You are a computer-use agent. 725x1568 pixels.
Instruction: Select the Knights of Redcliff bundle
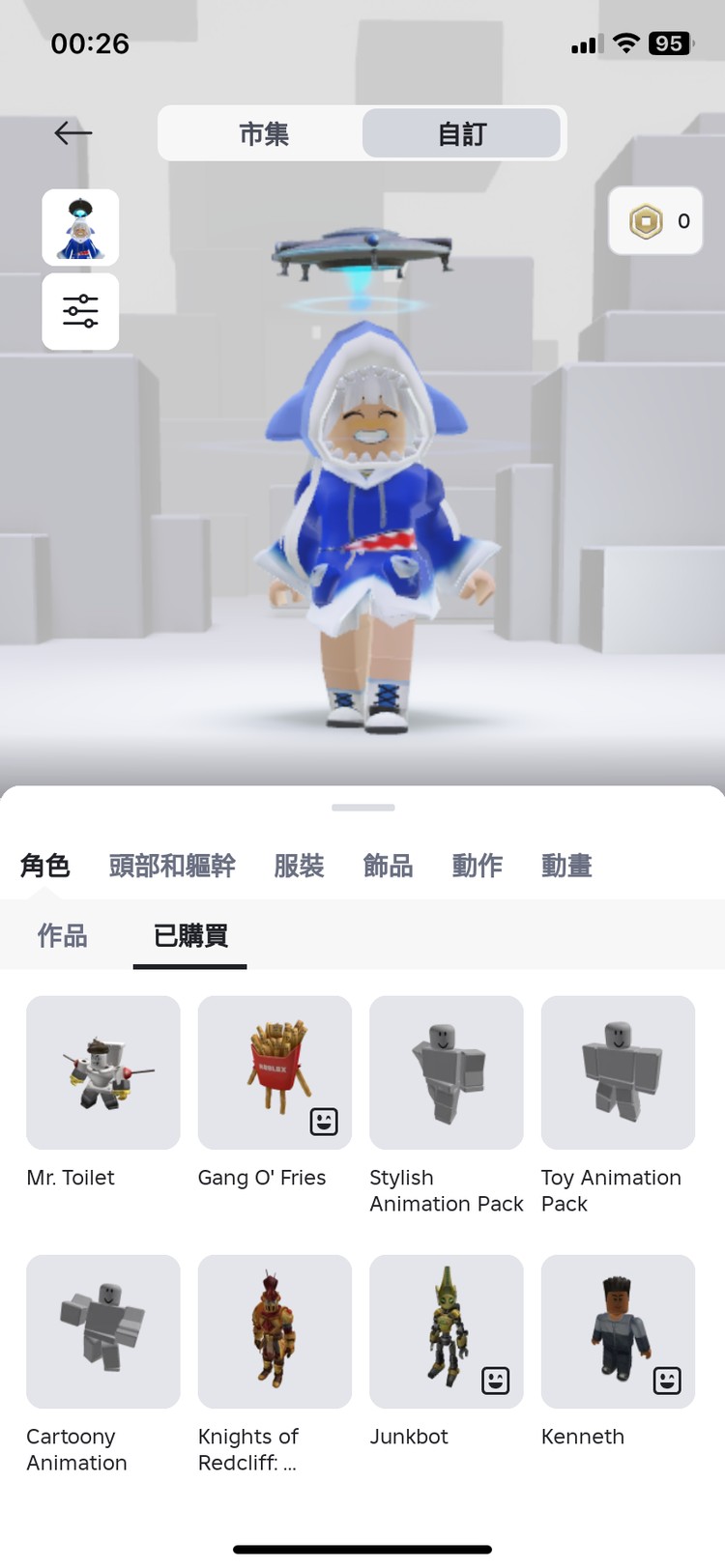[x=275, y=1331]
